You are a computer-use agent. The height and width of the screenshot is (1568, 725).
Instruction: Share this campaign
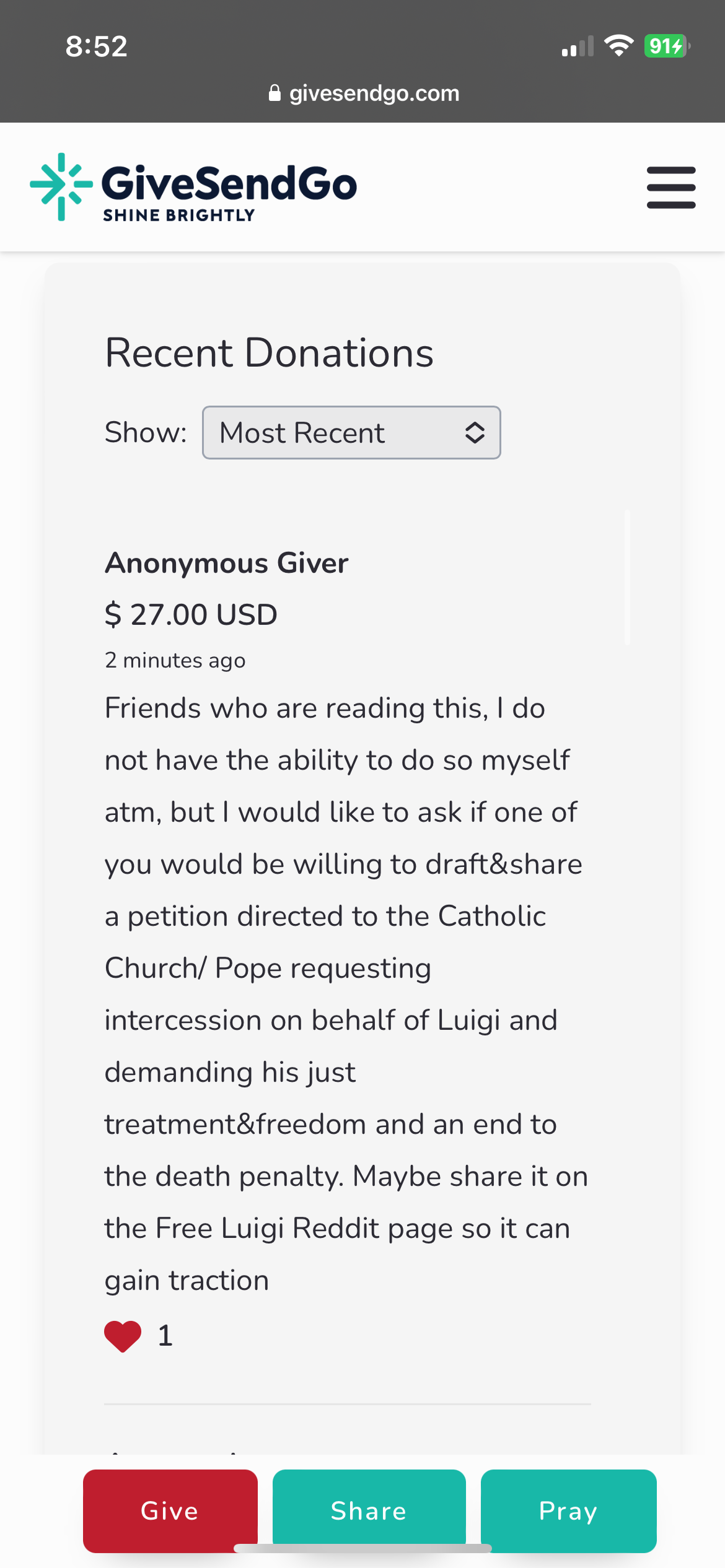click(369, 1510)
